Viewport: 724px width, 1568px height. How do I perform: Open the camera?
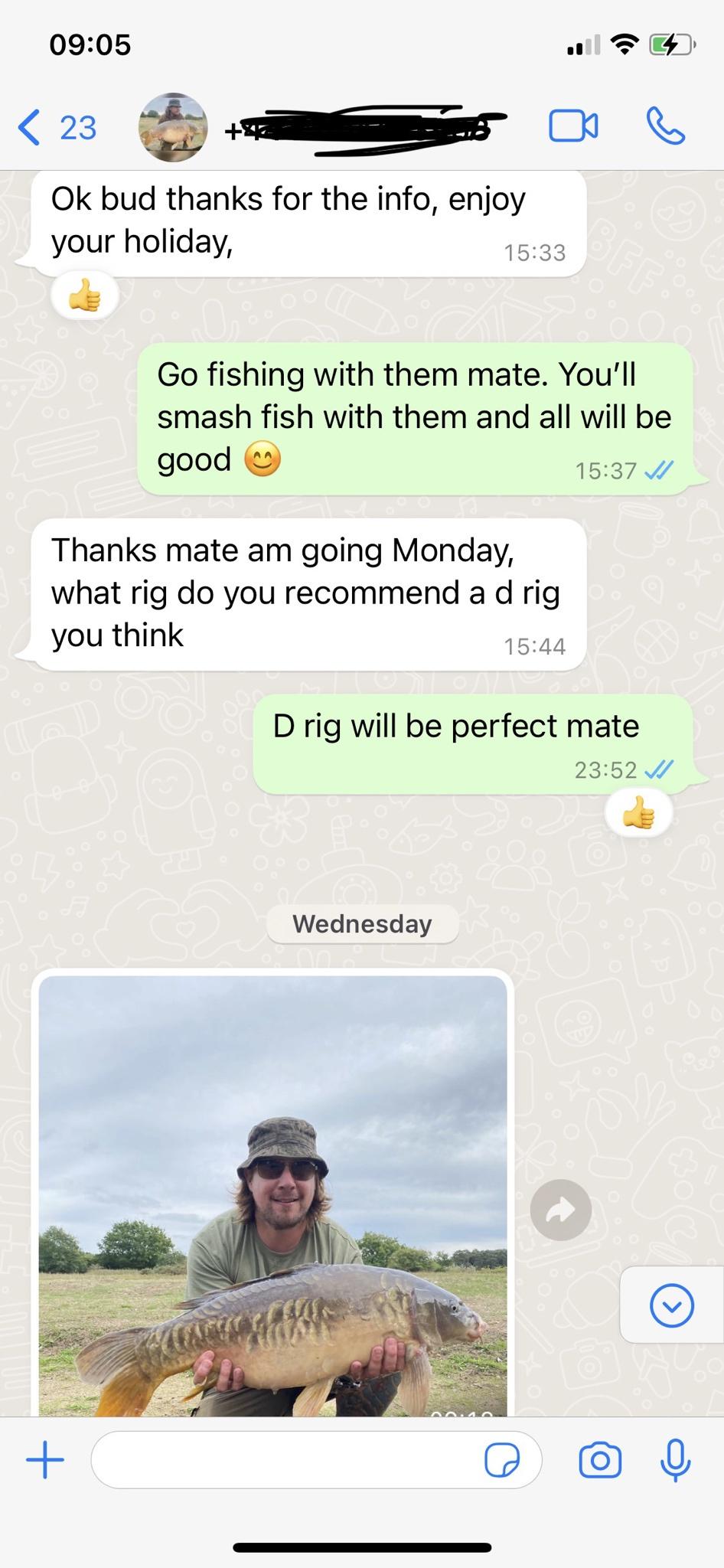click(599, 1460)
